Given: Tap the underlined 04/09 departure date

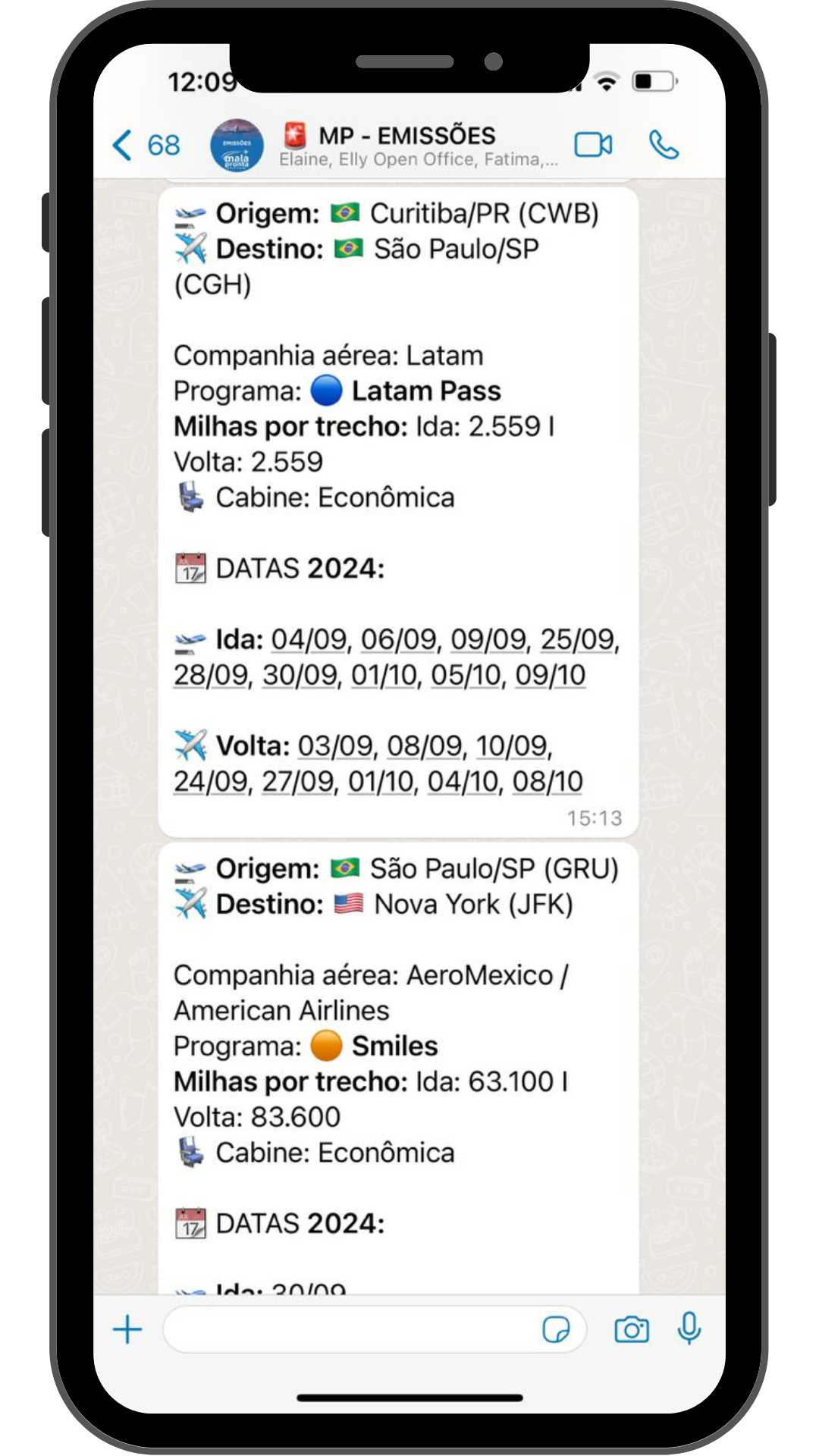Looking at the screenshot, I should pos(309,640).
